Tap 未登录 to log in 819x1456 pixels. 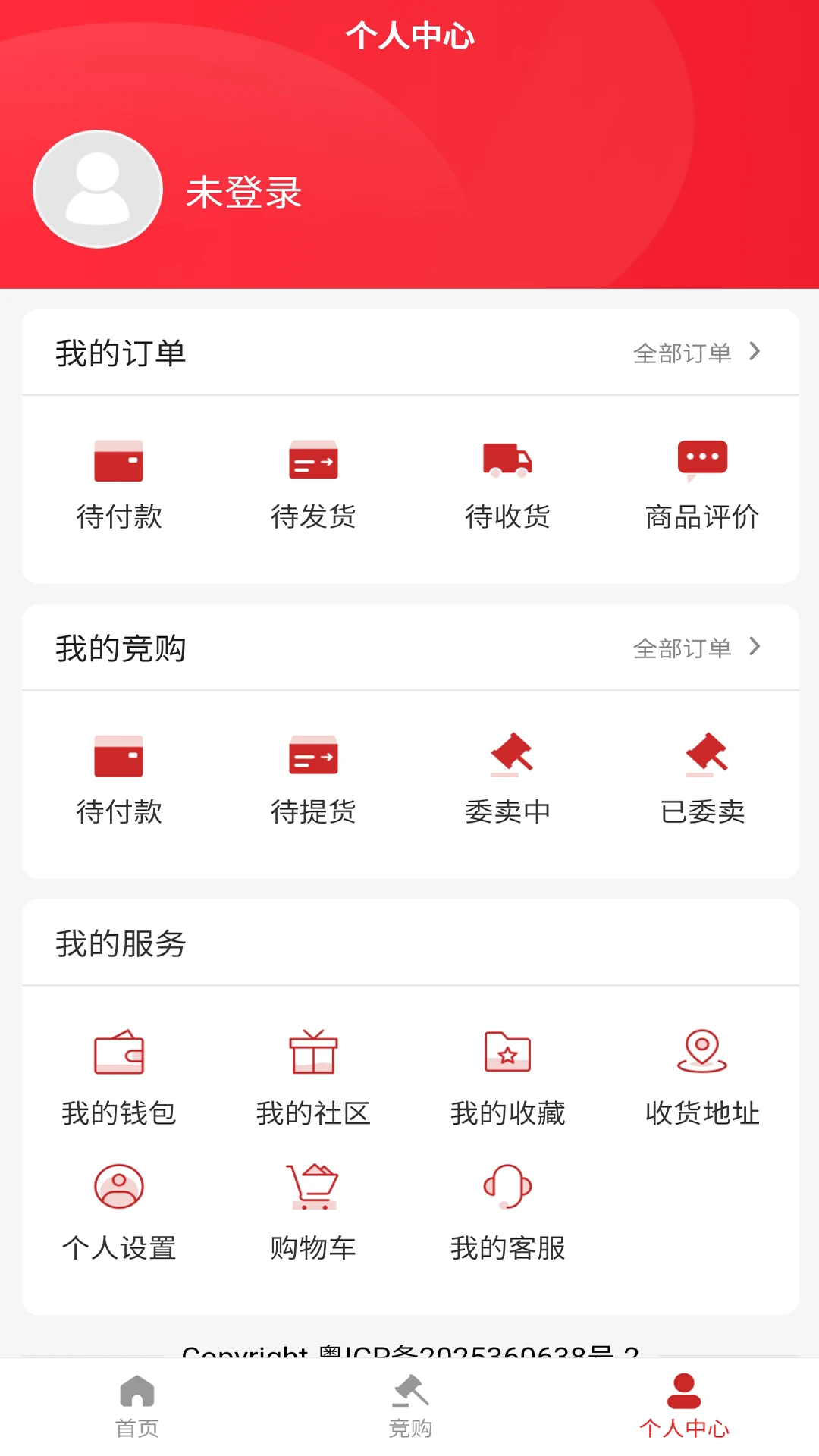point(243,192)
